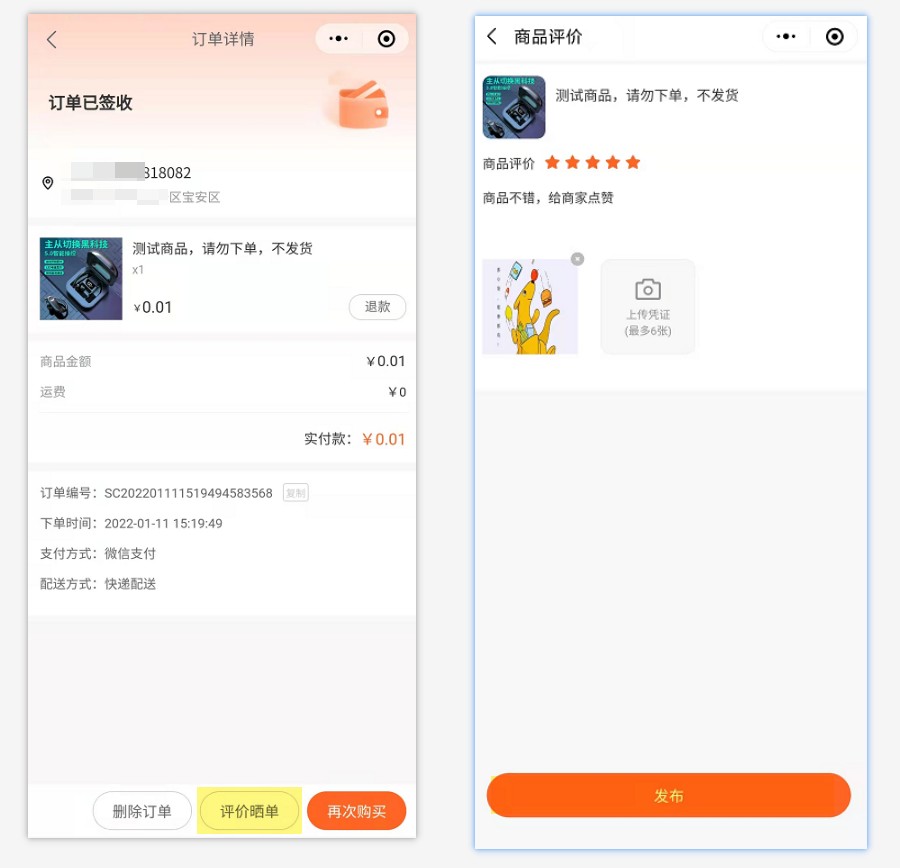Screen dimensions: 900x868
Task: Open the mini-program menu on the 商品评价 page
Action: coord(787,37)
